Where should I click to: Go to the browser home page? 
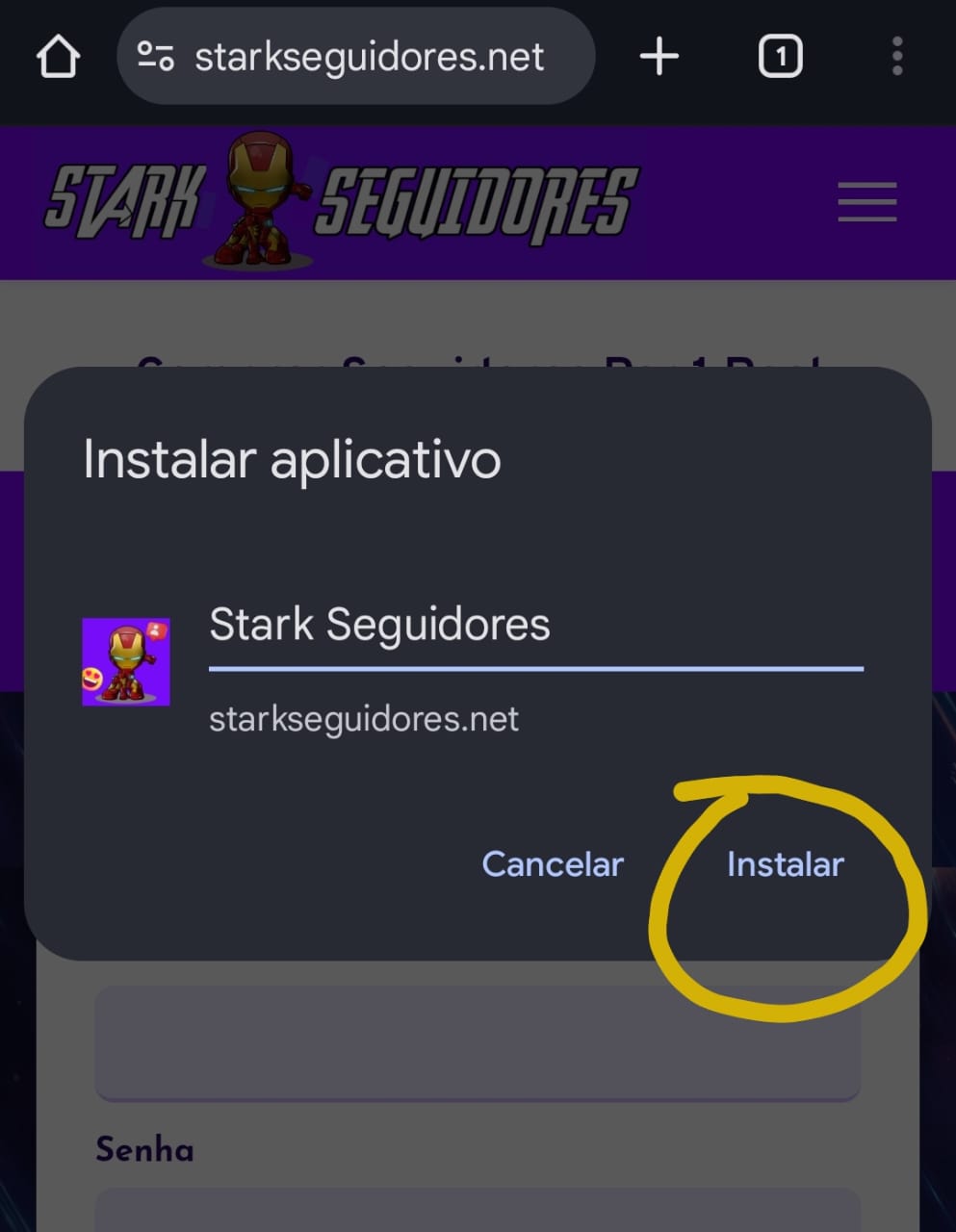point(58,57)
